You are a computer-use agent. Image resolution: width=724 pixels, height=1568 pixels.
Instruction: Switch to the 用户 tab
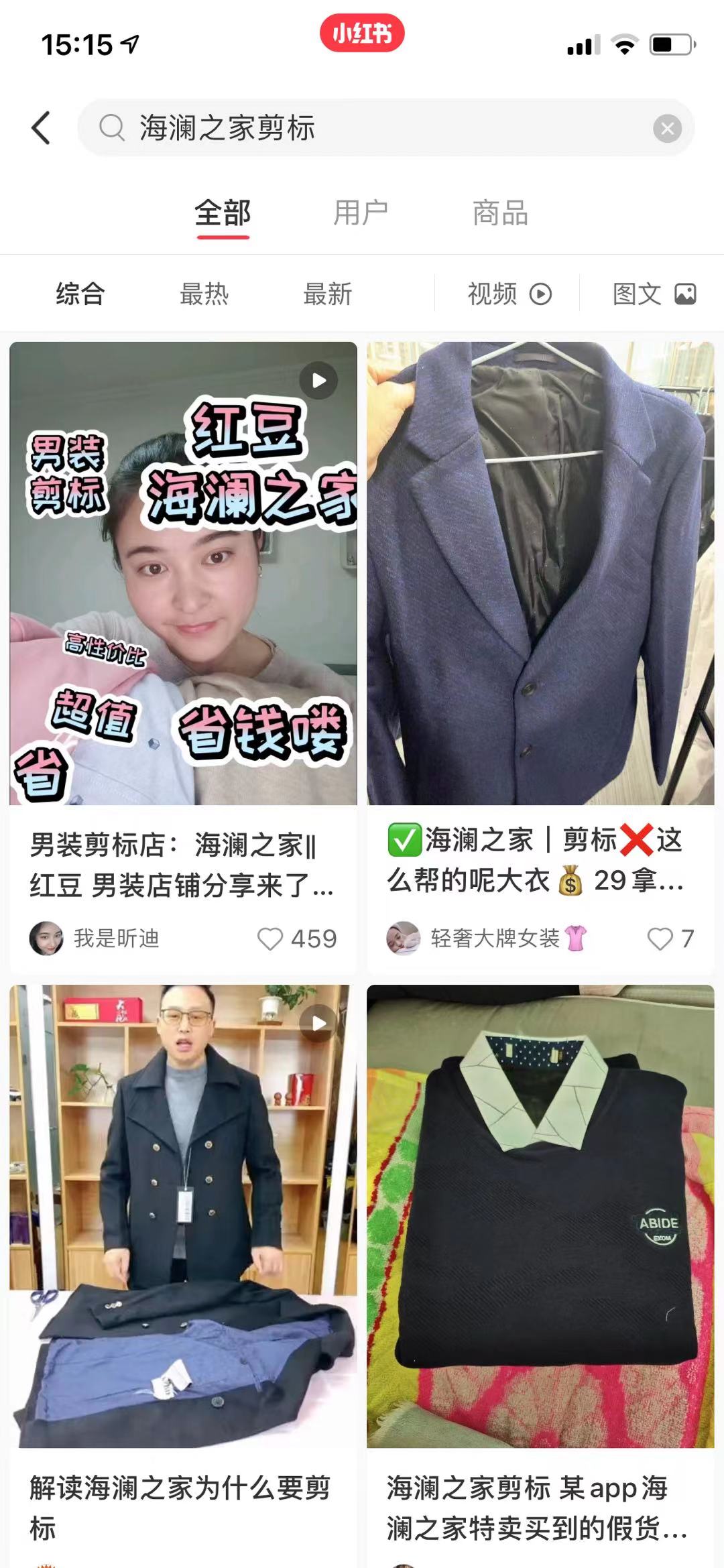pos(362,213)
